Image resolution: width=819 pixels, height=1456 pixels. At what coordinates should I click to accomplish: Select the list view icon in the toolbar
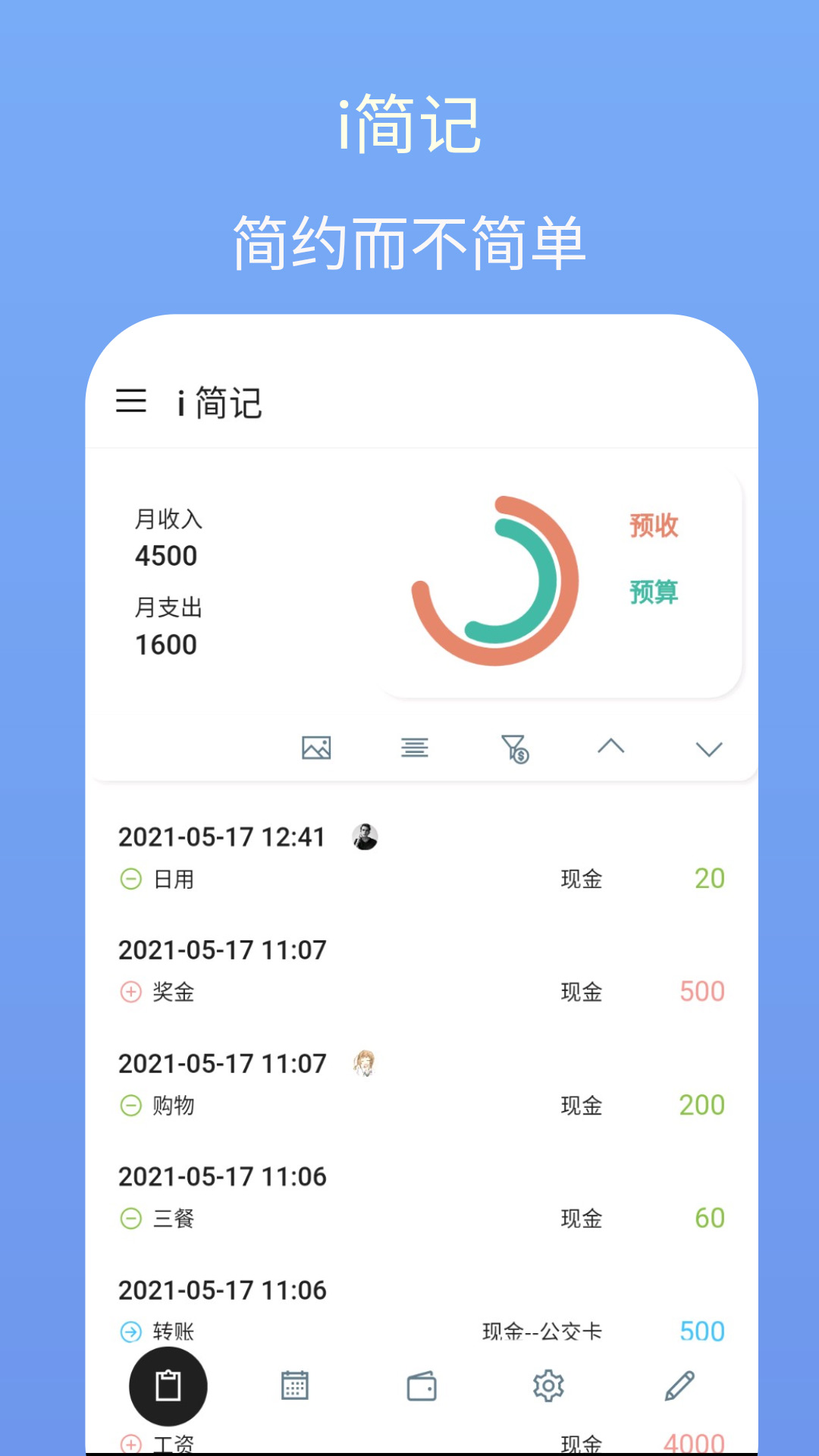pyautogui.click(x=414, y=748)
